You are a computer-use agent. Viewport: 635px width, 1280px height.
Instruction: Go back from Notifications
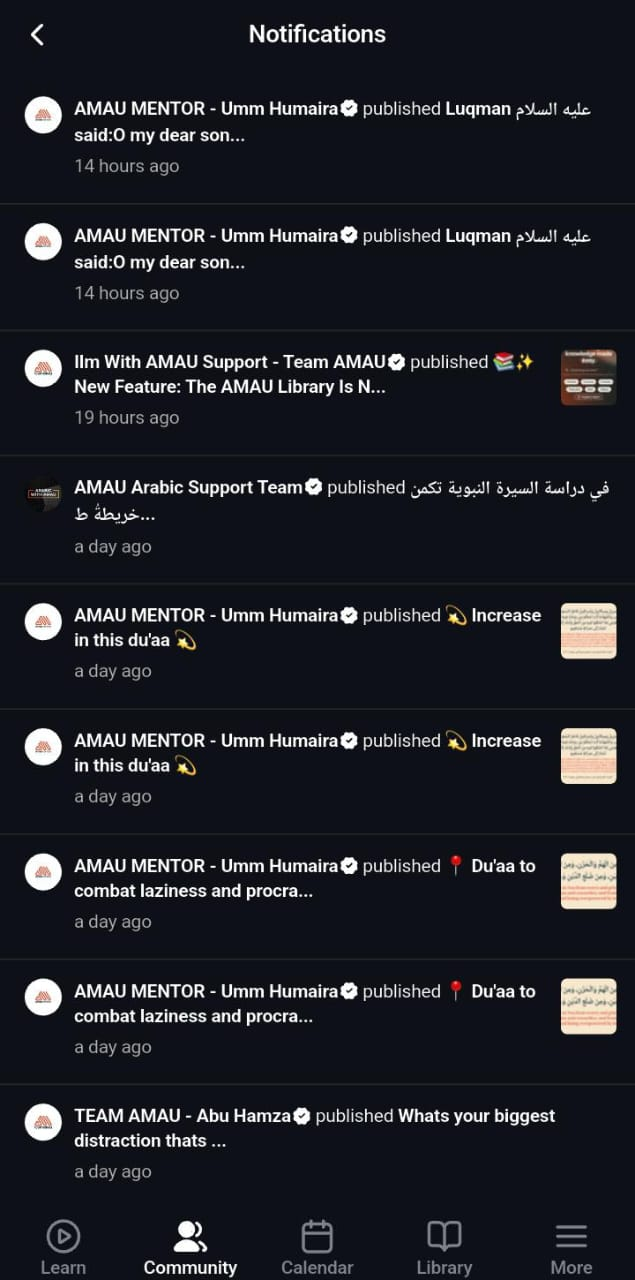[x=37, y=35]
